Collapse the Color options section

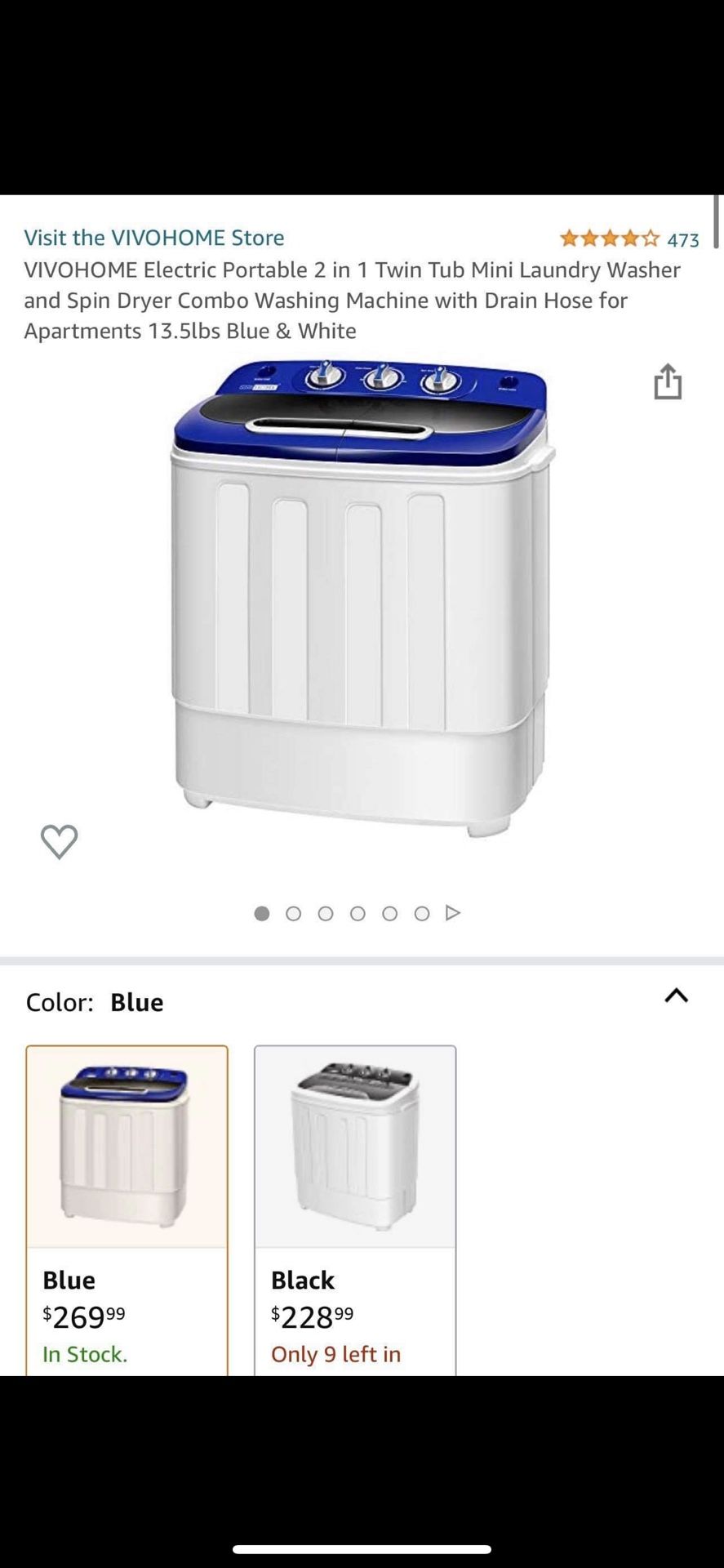pos(677,996)
